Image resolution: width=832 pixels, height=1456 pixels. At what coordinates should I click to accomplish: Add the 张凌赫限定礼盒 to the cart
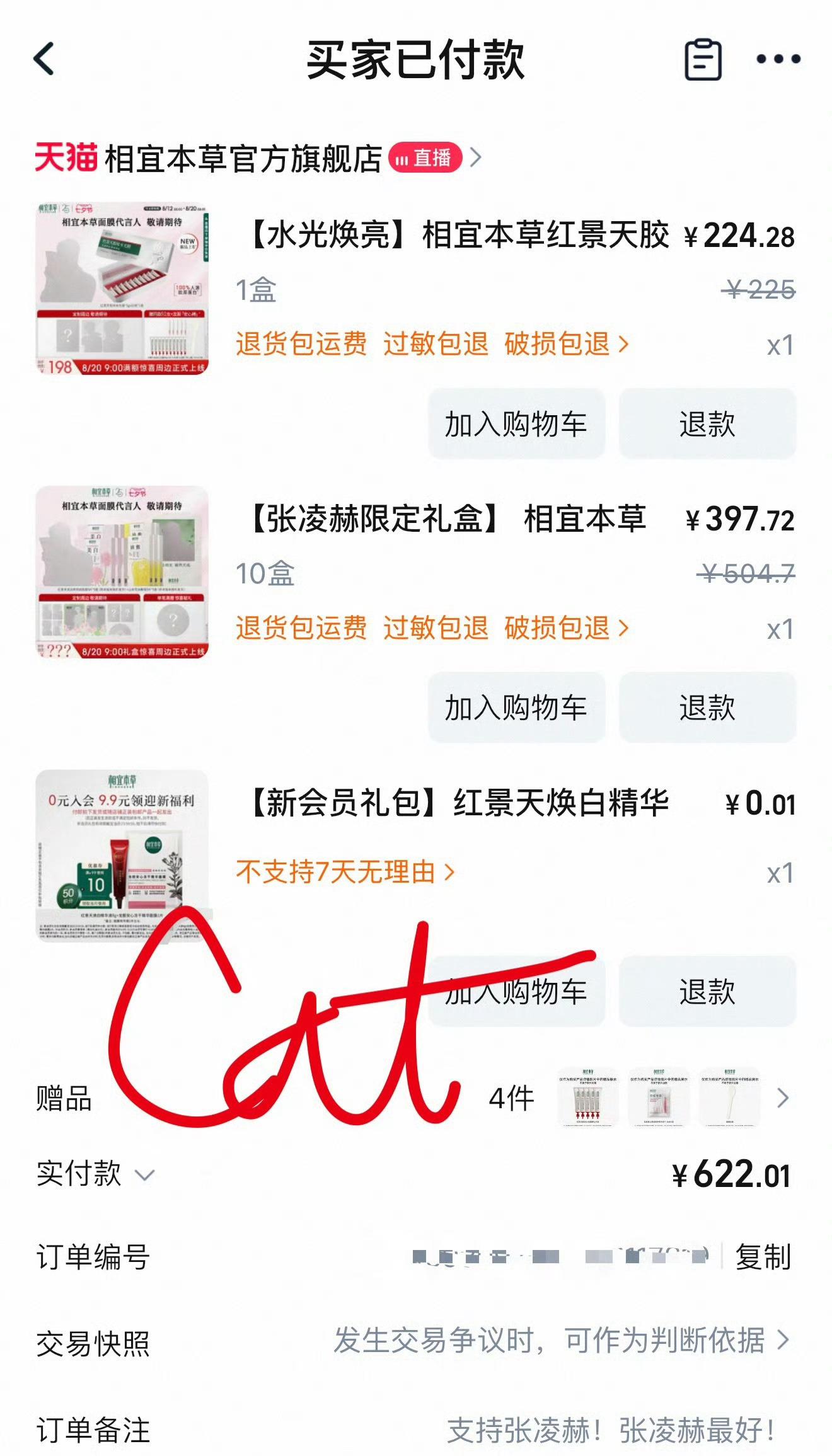click(516, 708)
